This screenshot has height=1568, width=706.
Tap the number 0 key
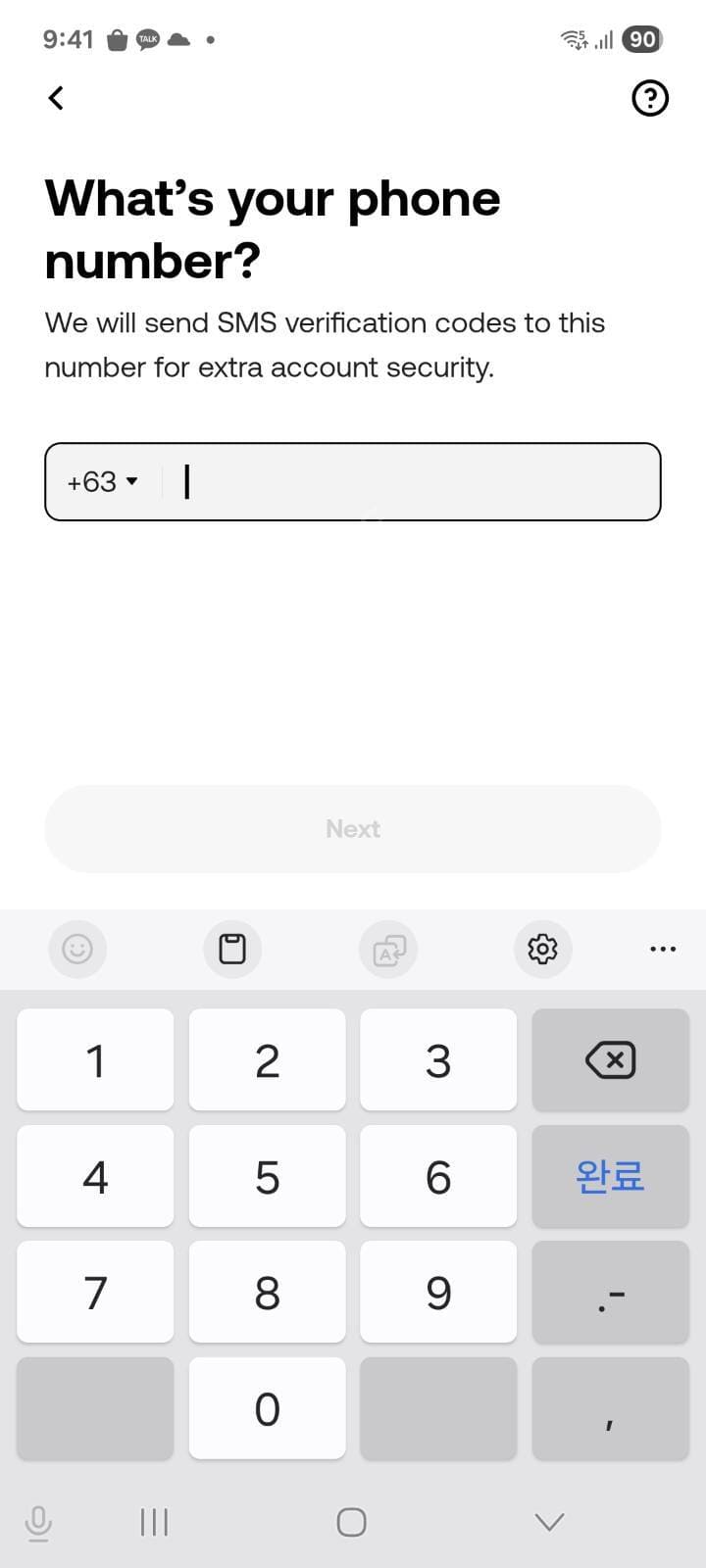(x=267, y=1408)
